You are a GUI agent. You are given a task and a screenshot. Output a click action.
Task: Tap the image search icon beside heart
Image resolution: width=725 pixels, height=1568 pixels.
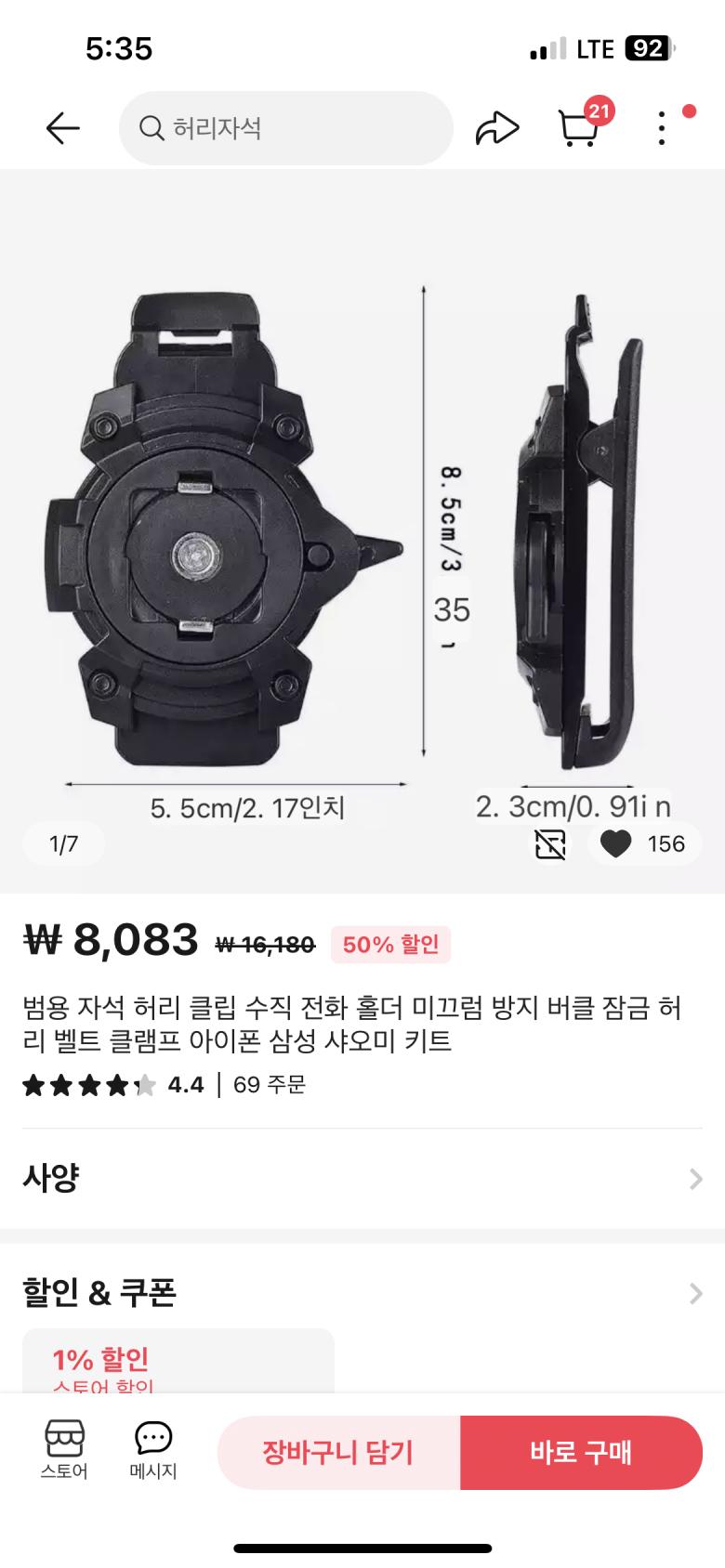pos(550,843)
